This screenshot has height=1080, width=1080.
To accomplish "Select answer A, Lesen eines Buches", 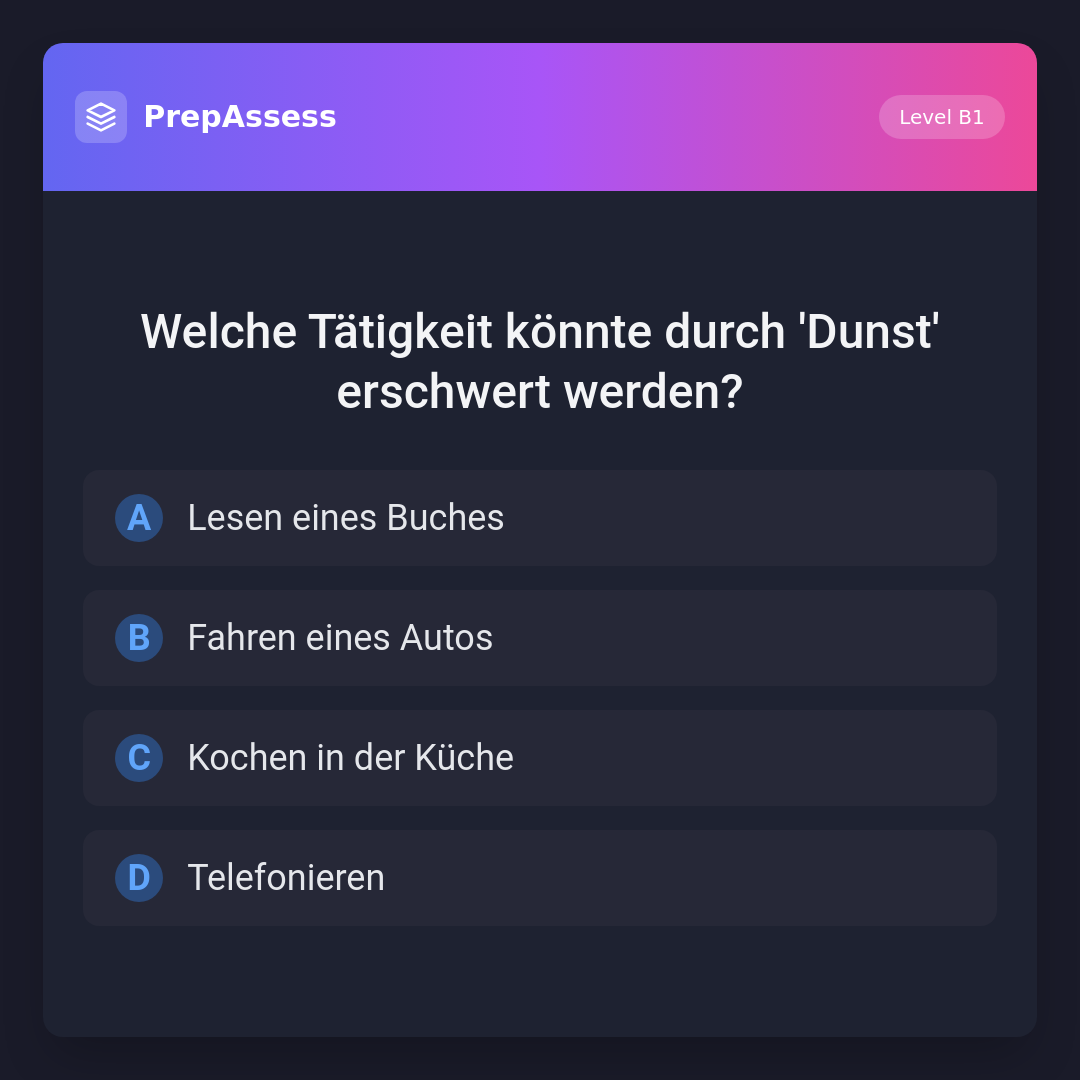I will point(540,518).
